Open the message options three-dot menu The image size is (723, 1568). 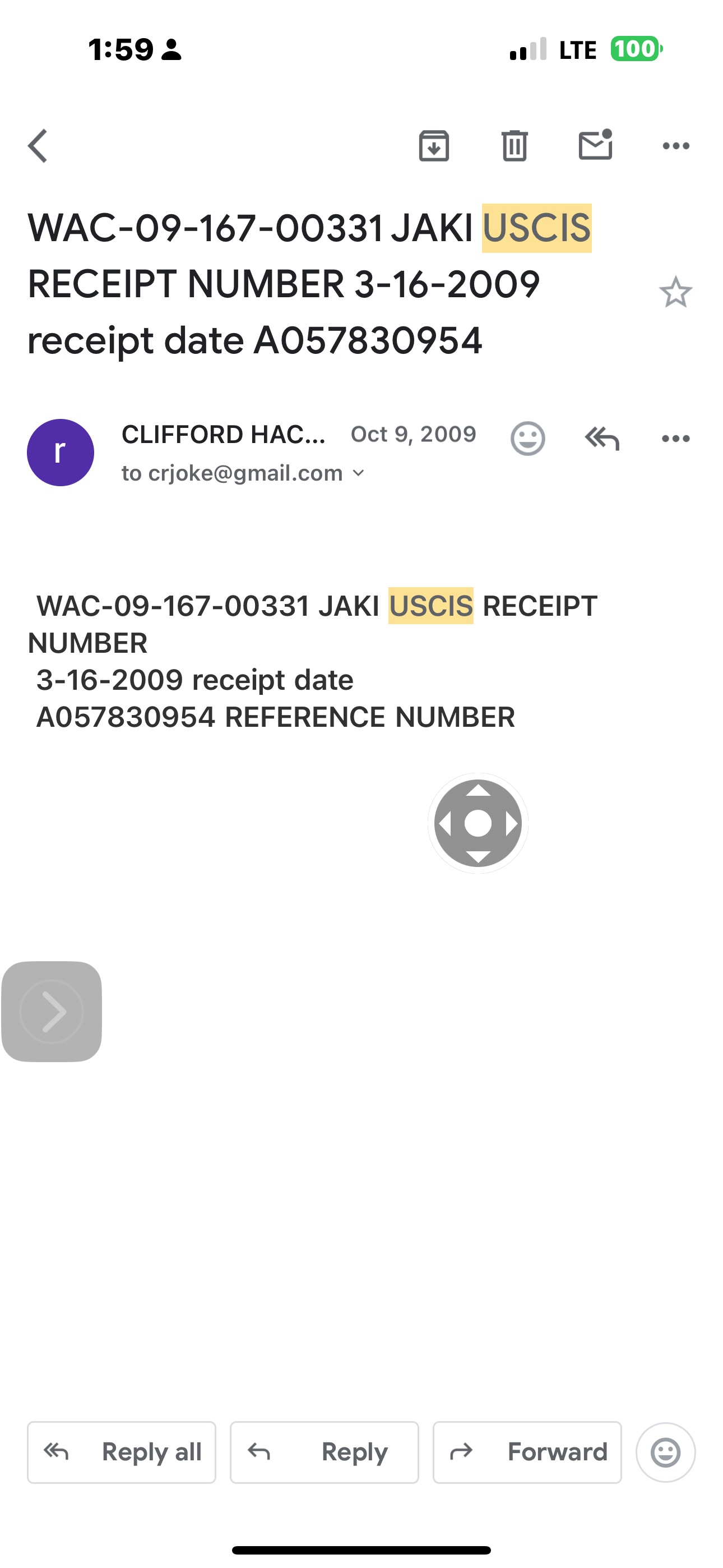[675, 438]
